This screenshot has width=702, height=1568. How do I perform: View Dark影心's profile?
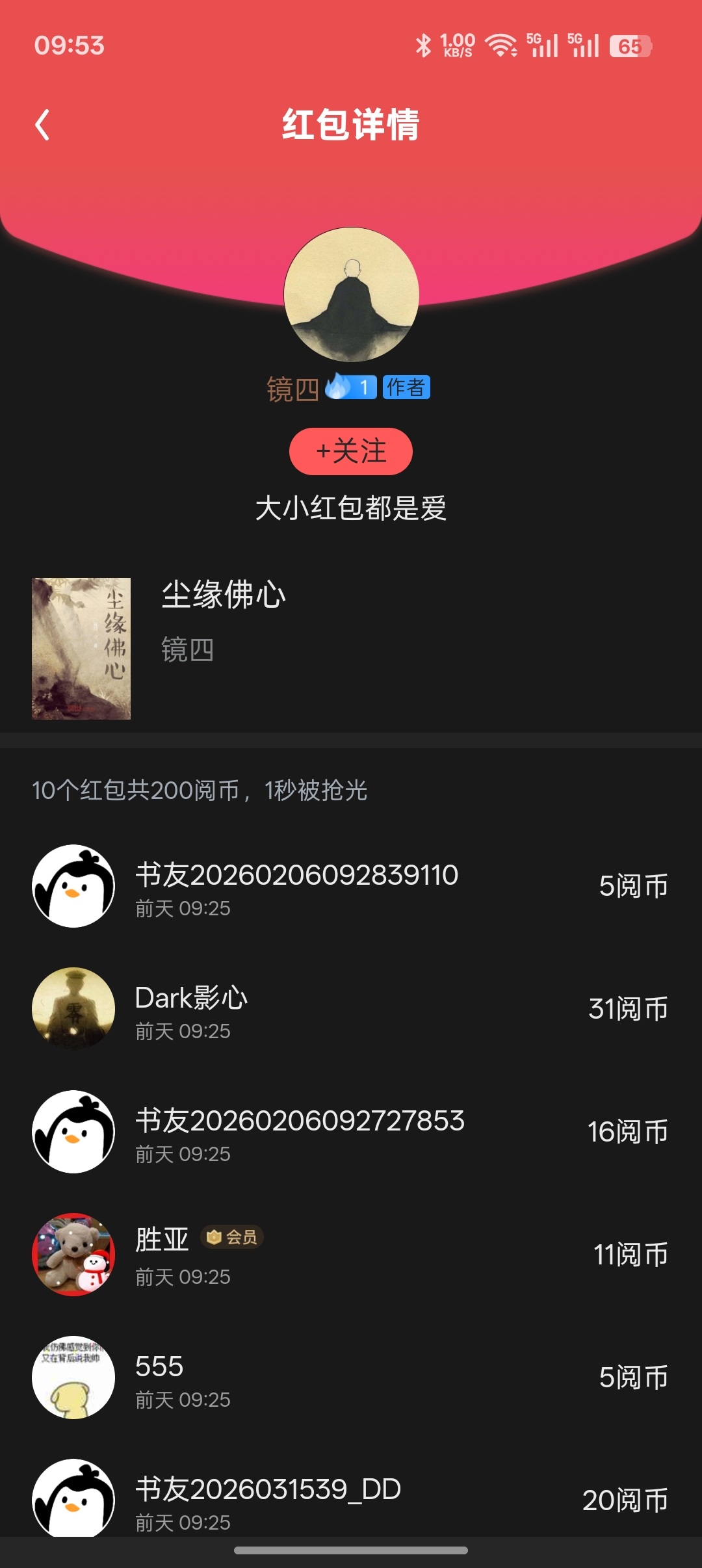[x=73, y=1008]
